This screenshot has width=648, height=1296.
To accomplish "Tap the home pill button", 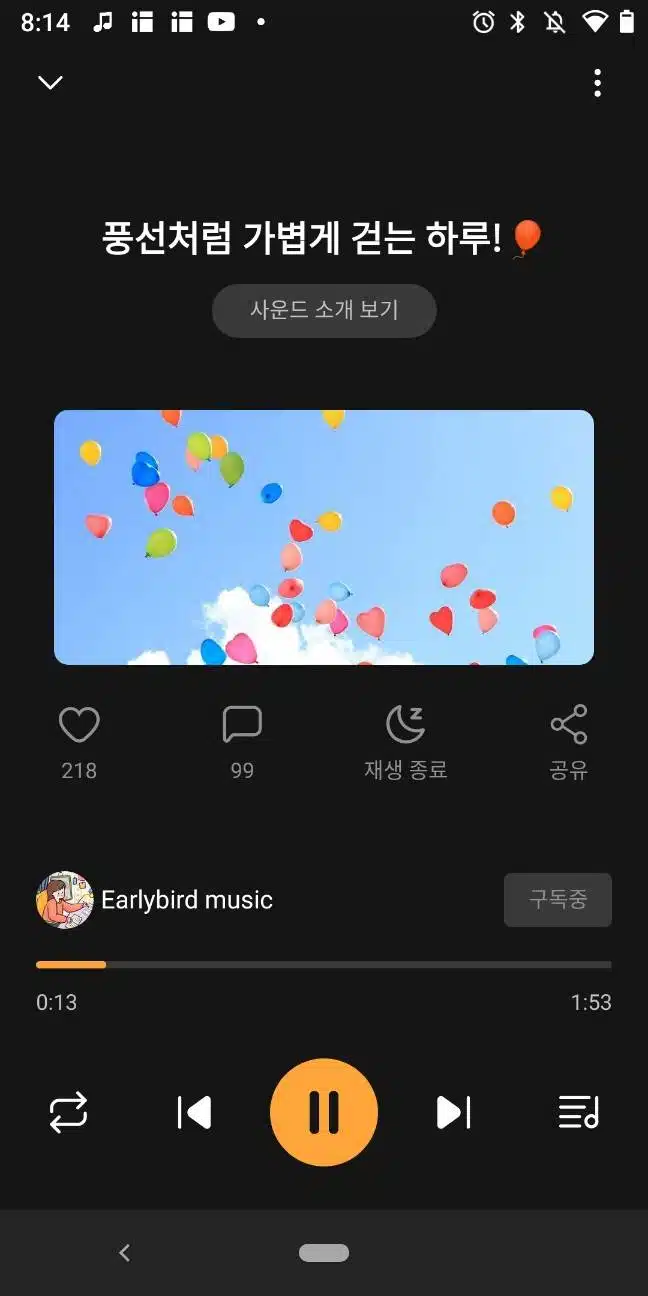I will 324,1253.
